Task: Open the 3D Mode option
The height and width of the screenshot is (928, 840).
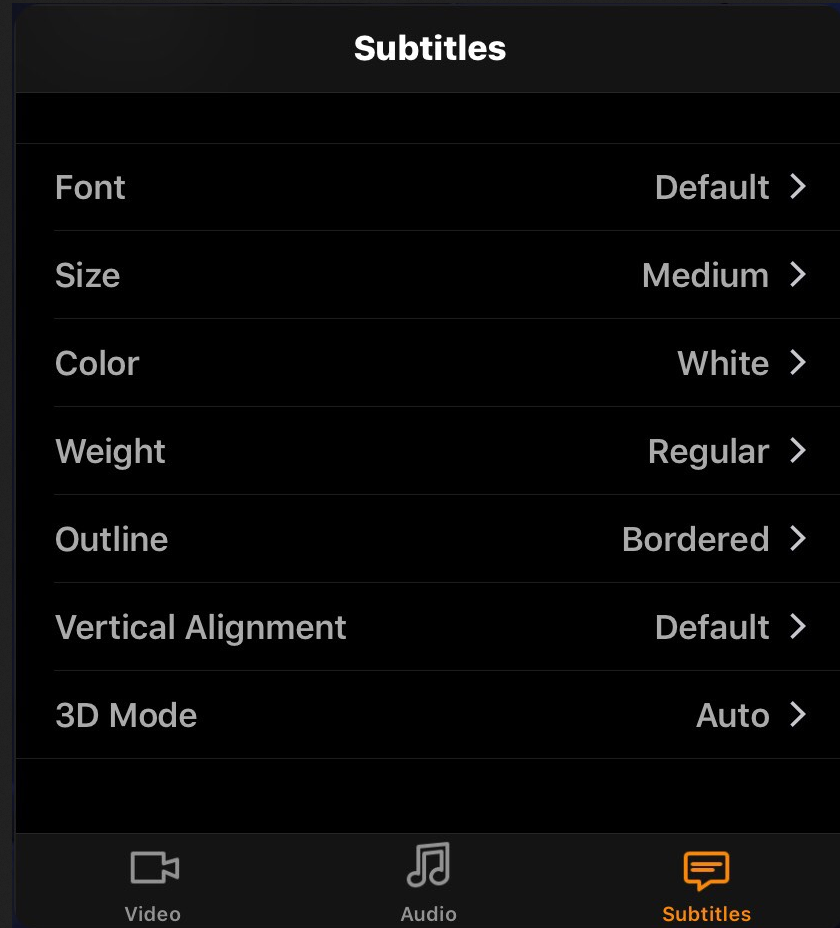Action: [x=430, y=715]
